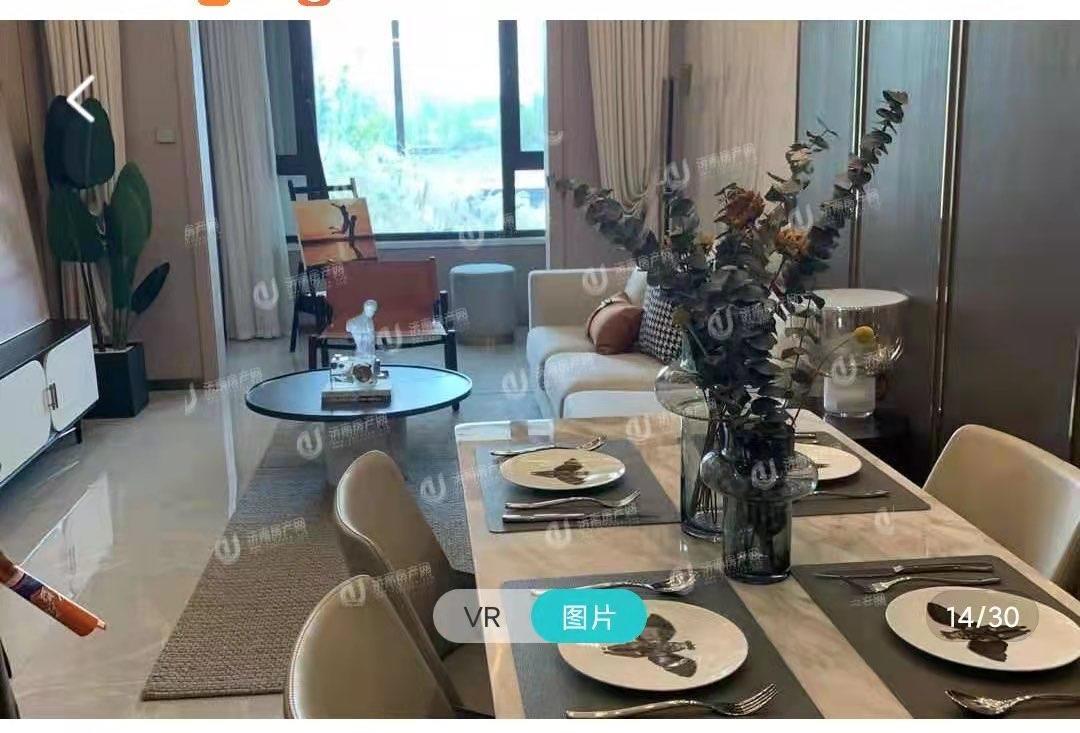Go back using the top-left arrow
Screen dimensions: 1080x733
click(x=81, y=99)
